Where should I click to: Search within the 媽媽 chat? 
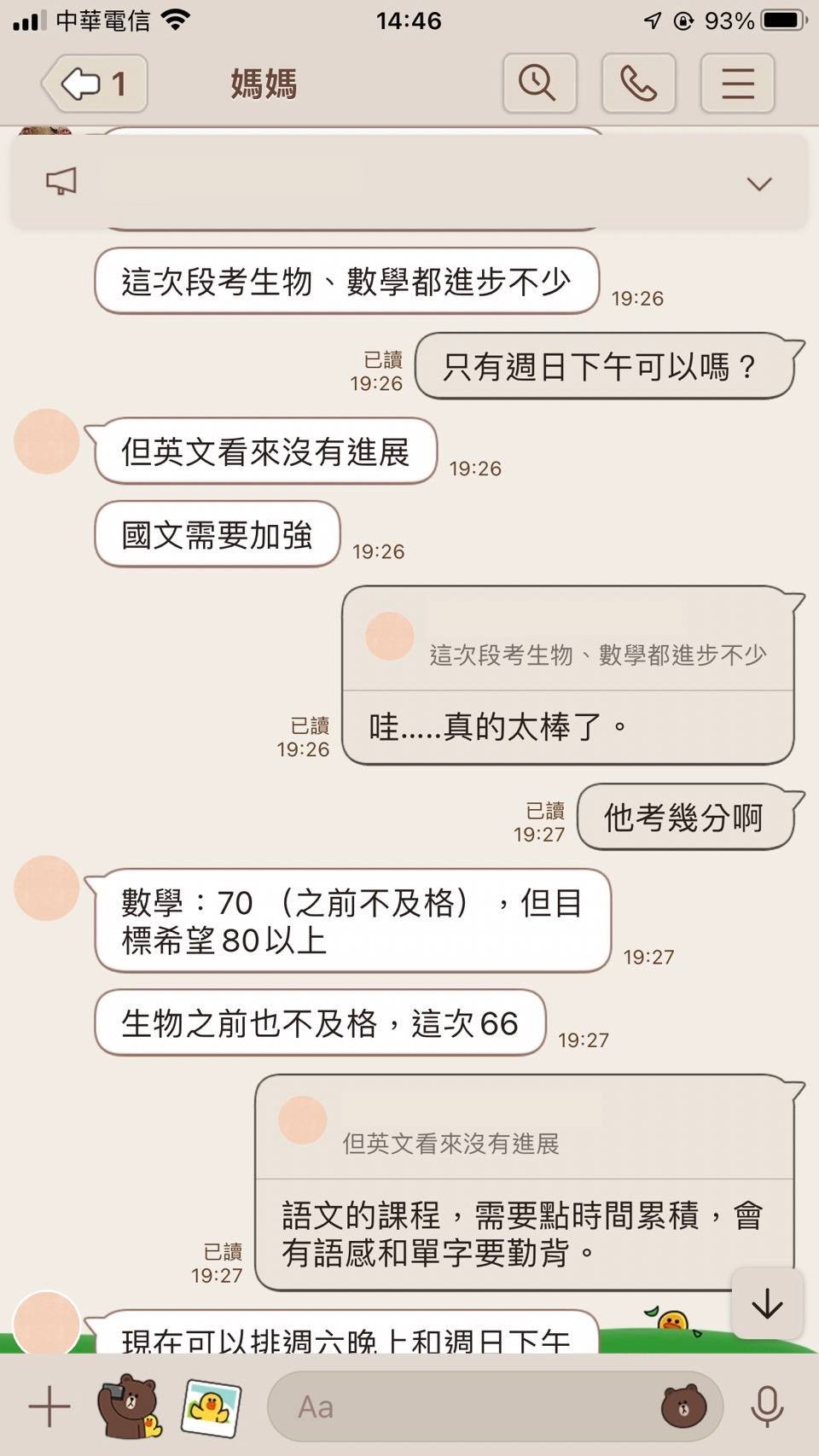[539, 84]
